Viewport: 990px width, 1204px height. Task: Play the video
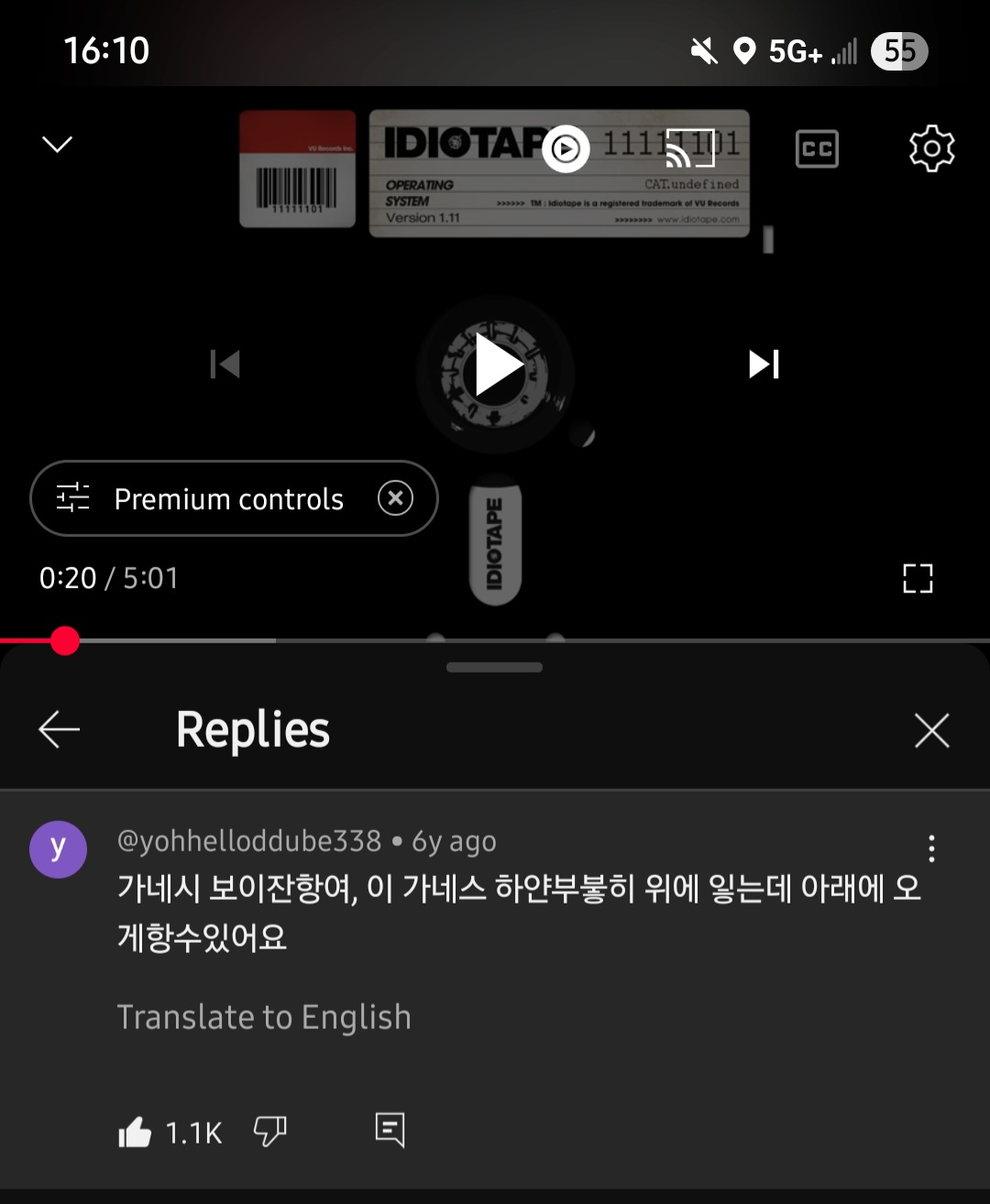click(x=496, y=366)
